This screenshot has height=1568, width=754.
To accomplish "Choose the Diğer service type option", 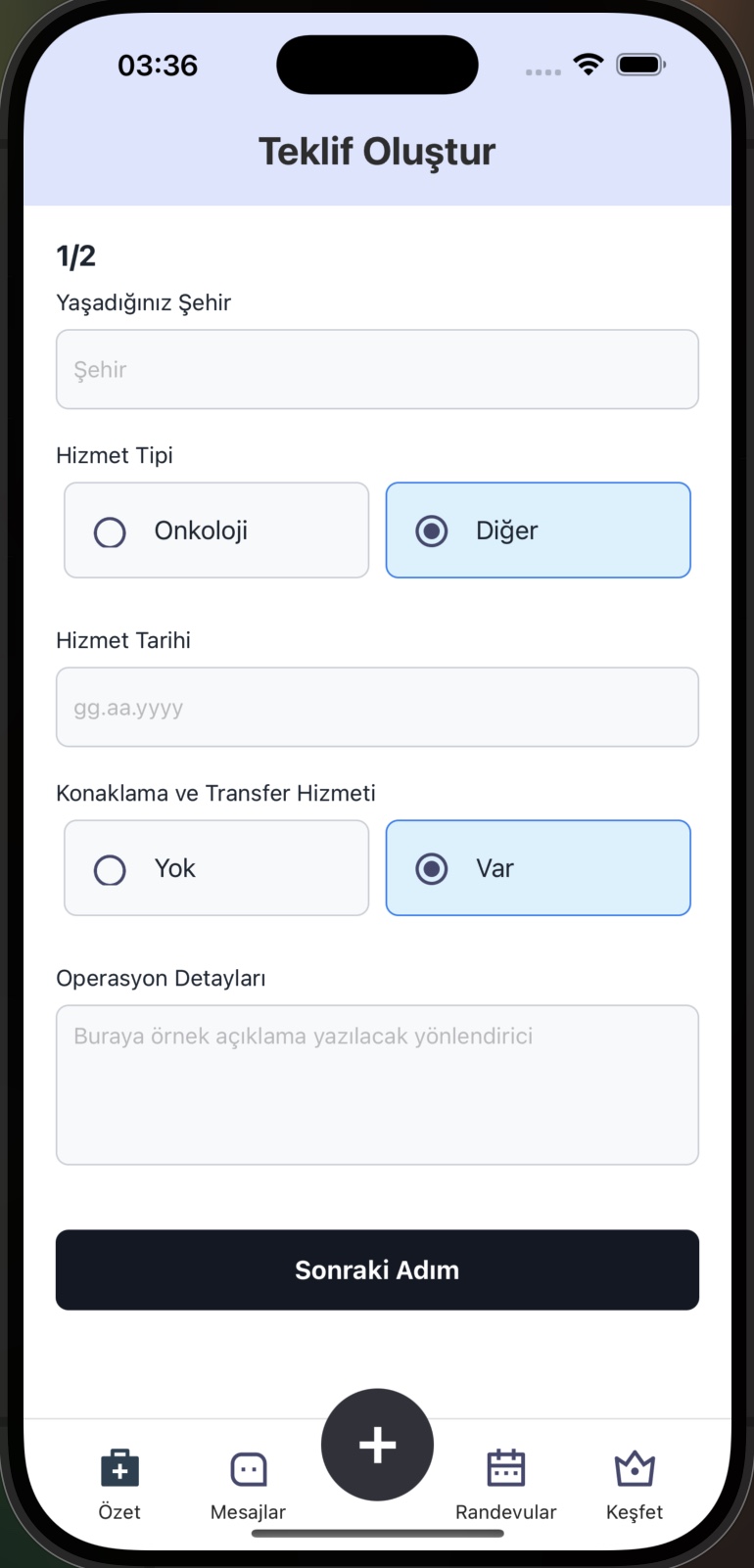I will click(x=538, y=530).
